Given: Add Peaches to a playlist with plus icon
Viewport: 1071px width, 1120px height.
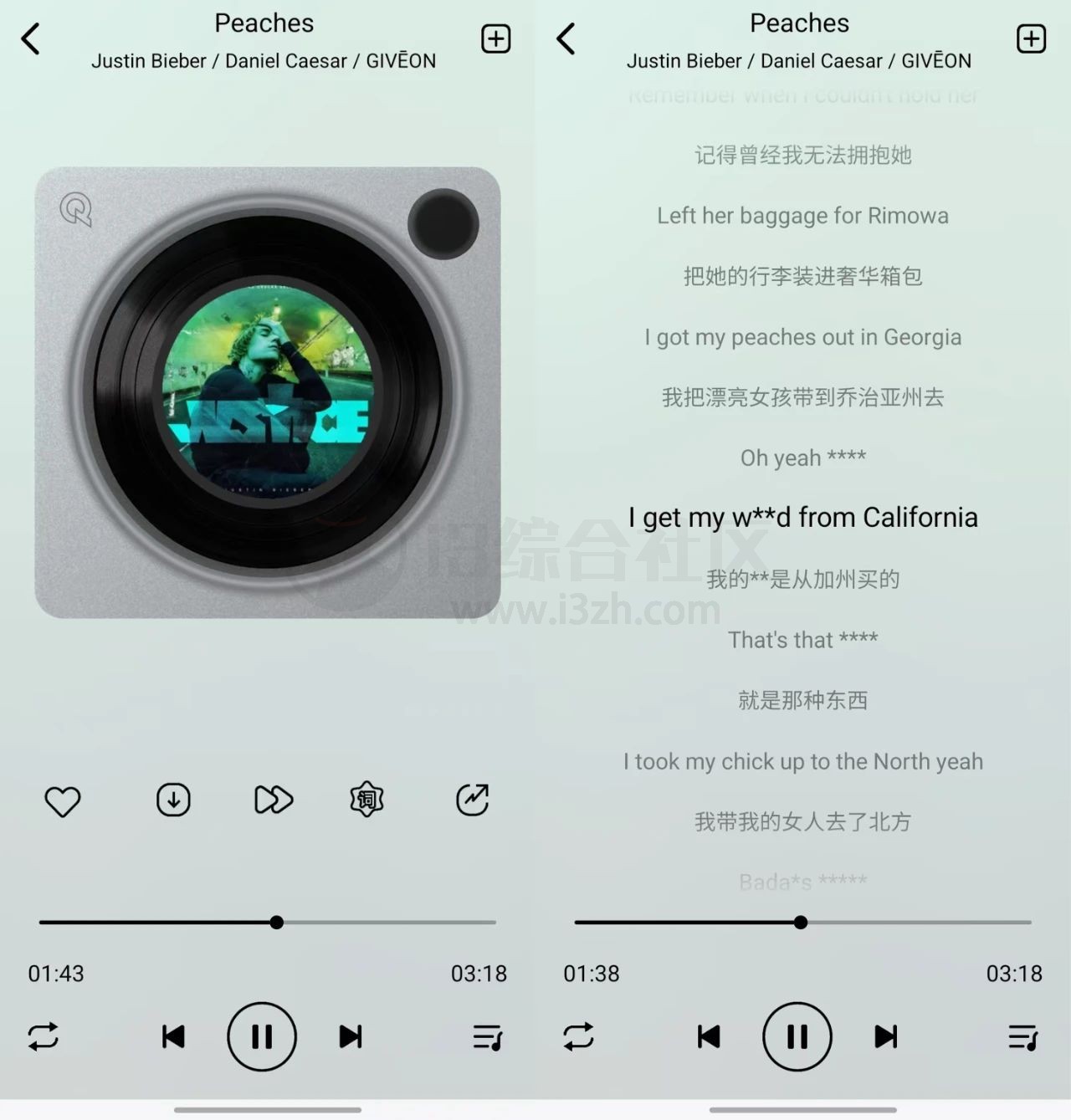Looking at the screenshot, I should coord(495,38).
